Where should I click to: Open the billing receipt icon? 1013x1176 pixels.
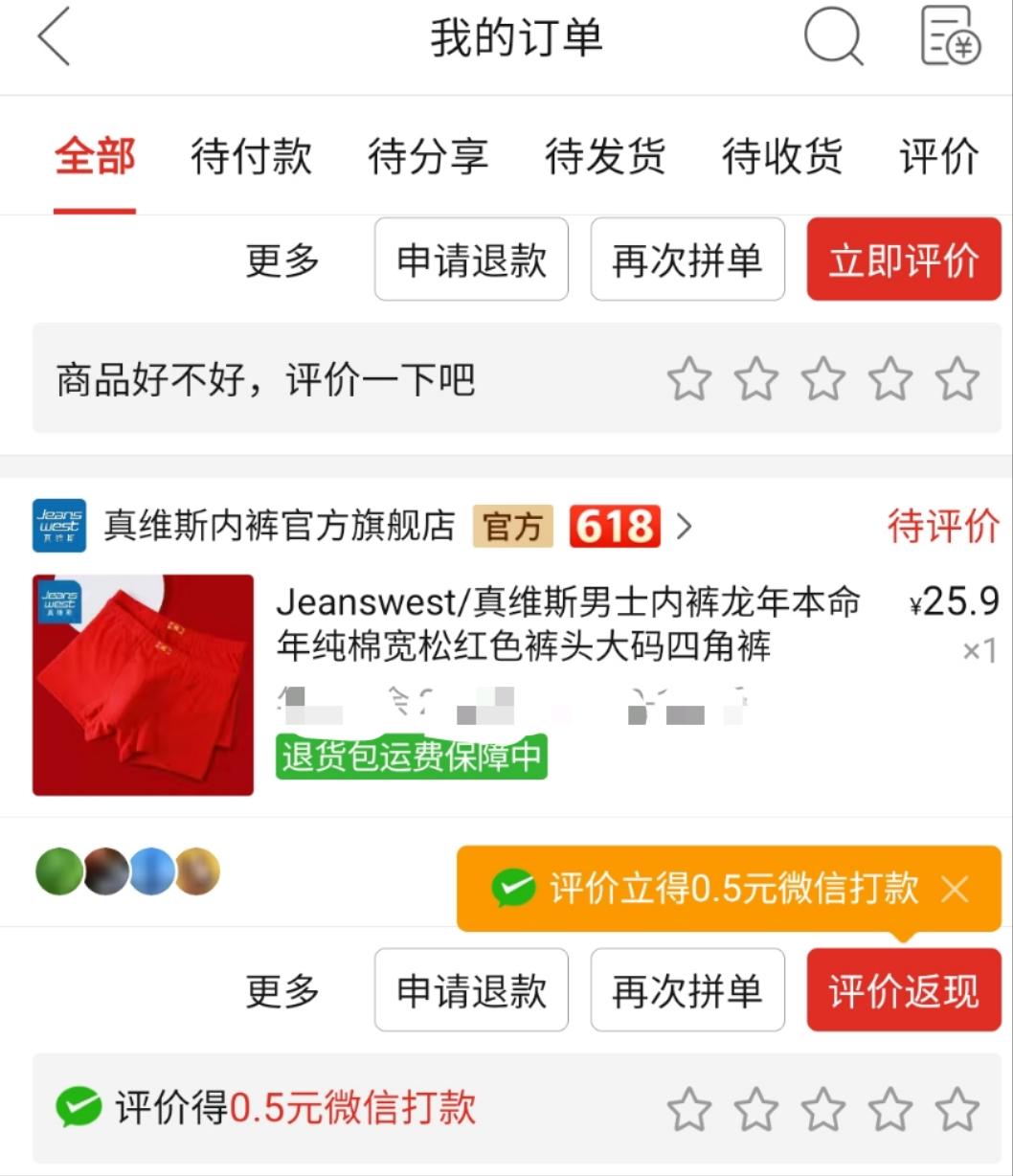(x=950, y=38)
